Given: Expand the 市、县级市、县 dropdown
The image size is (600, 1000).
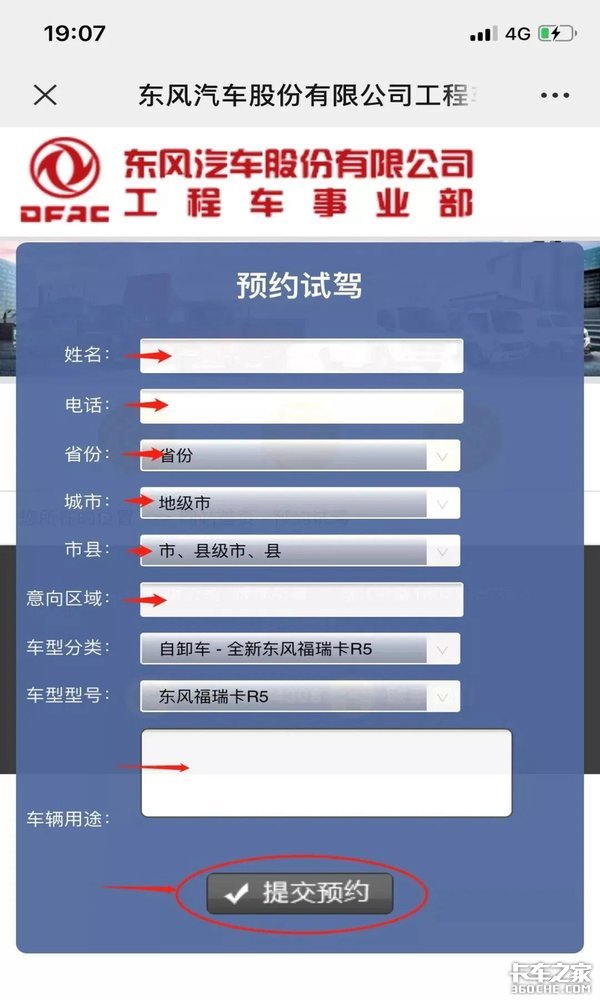Looking at the screenshot, I should [x=300, y=550].
